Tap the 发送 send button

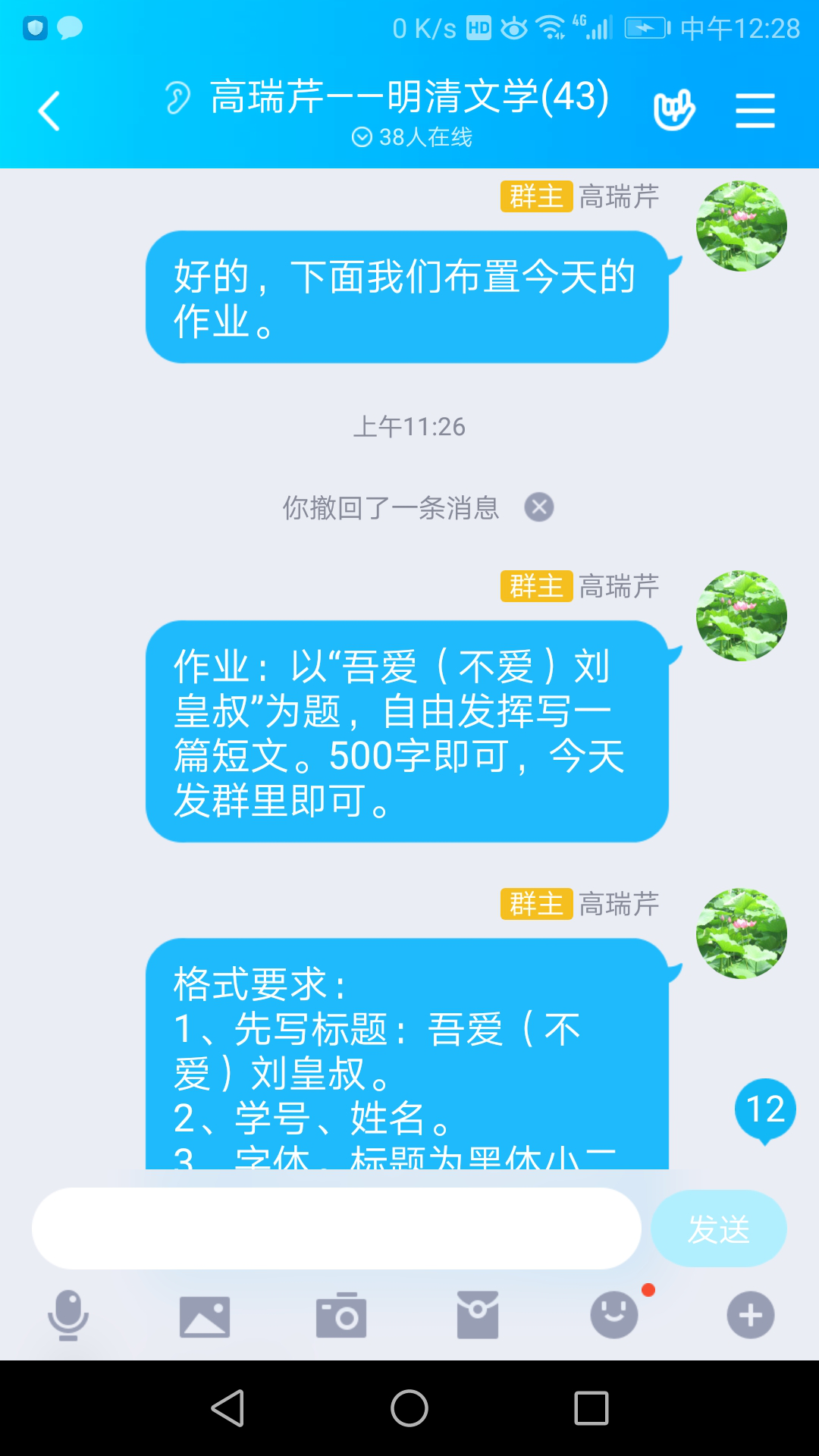point(718,1228)
